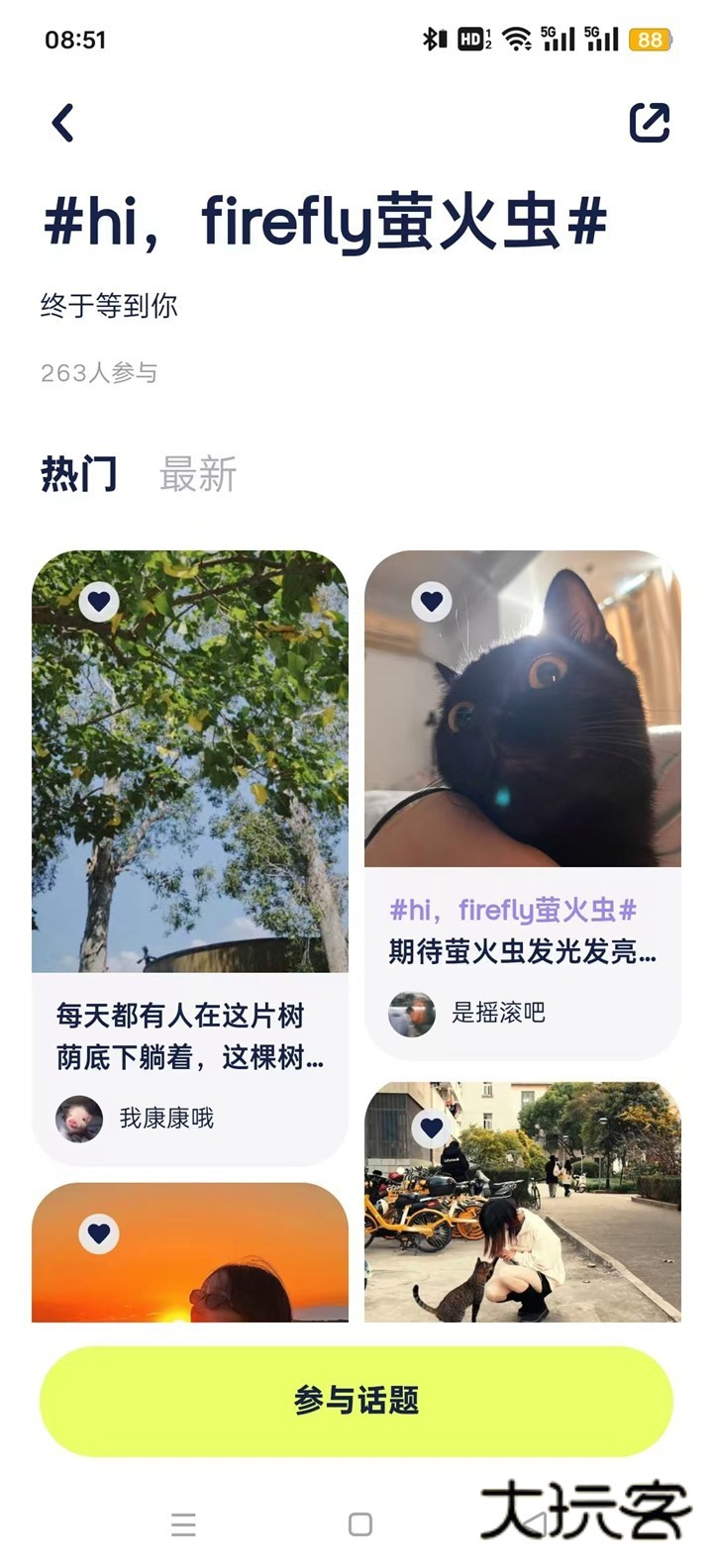Switch to the 最新 tab

point(198,475)
